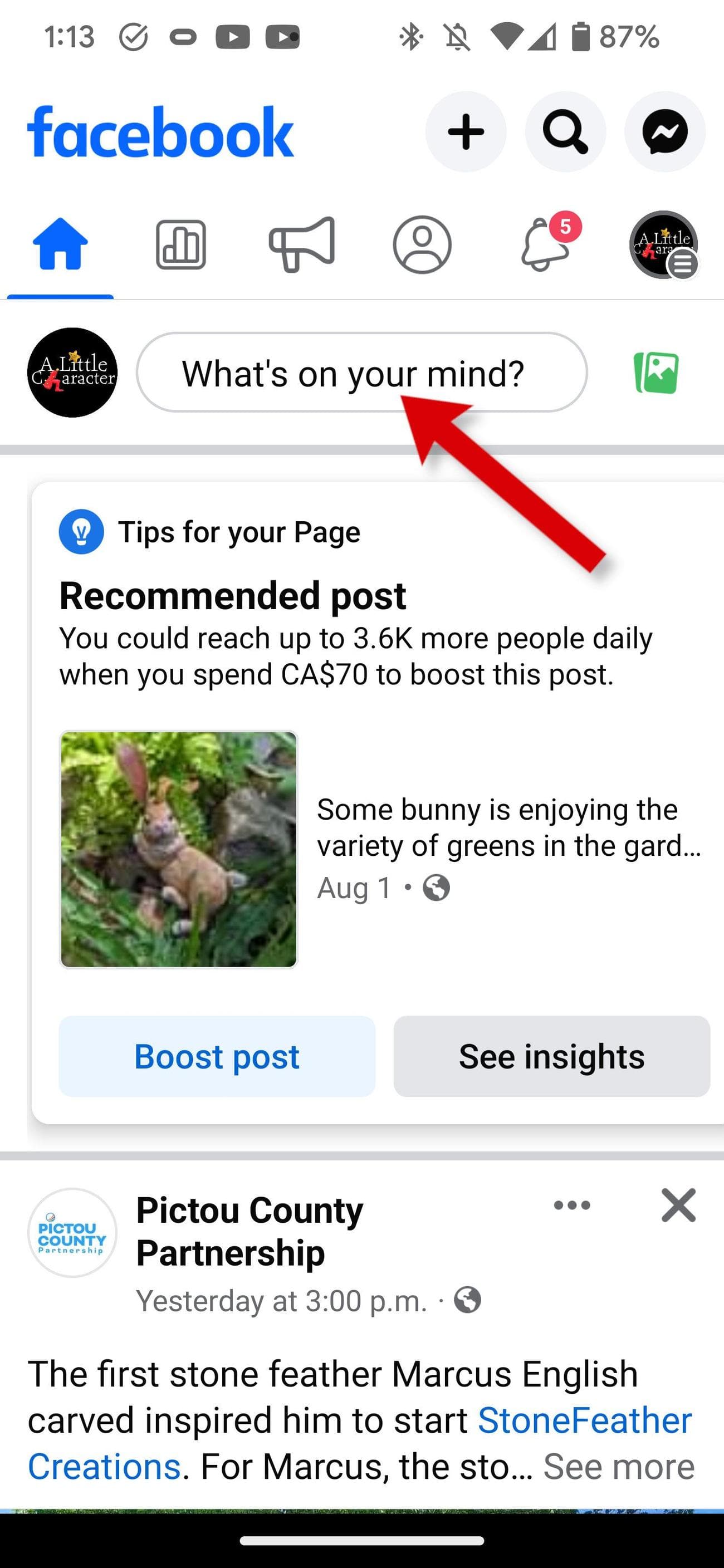Open the insights bar chart tab

coord(181,244)
